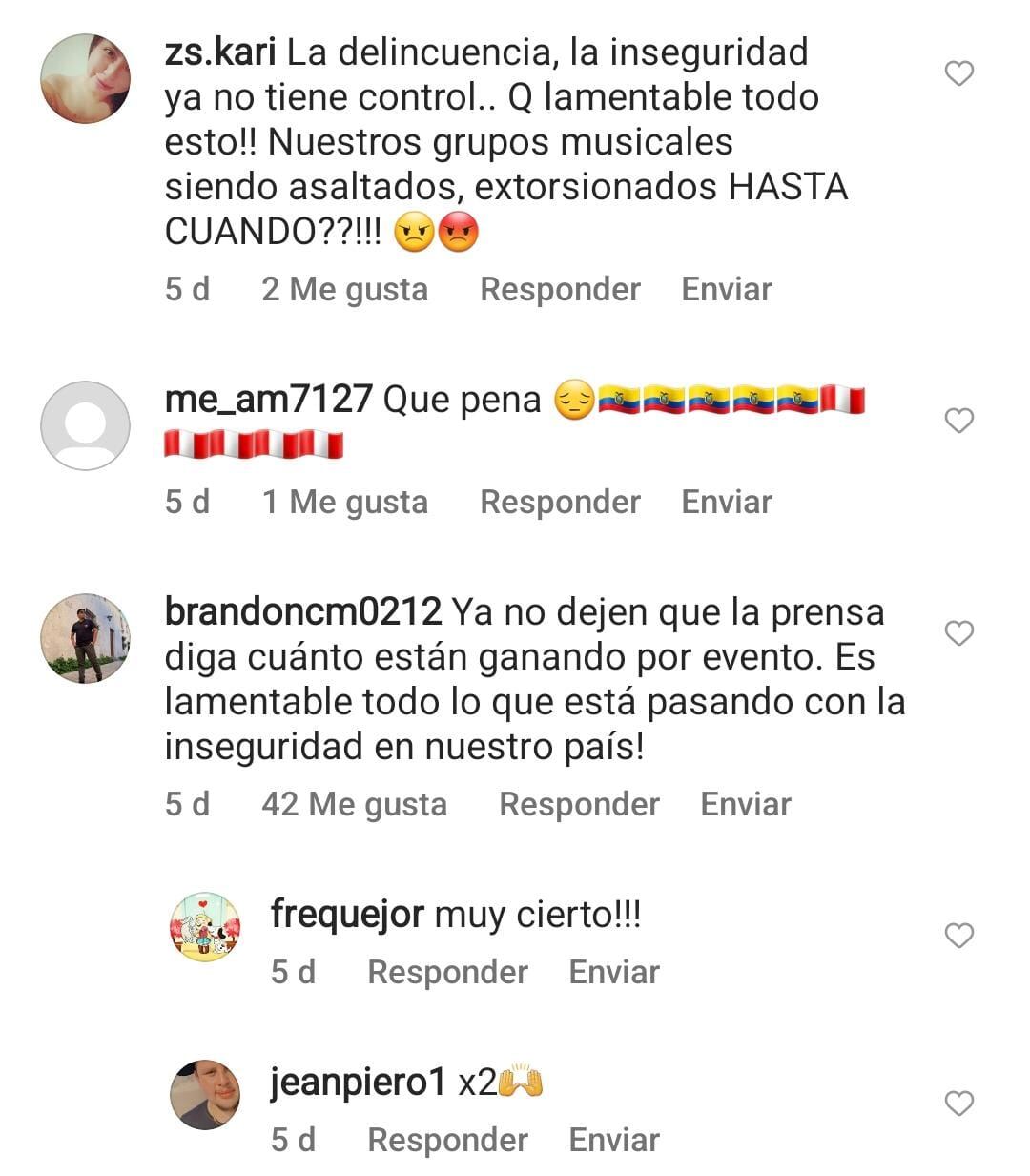1030x1176 pixels.
Task: Reply to zs.kari's comment
Action: 560,289
